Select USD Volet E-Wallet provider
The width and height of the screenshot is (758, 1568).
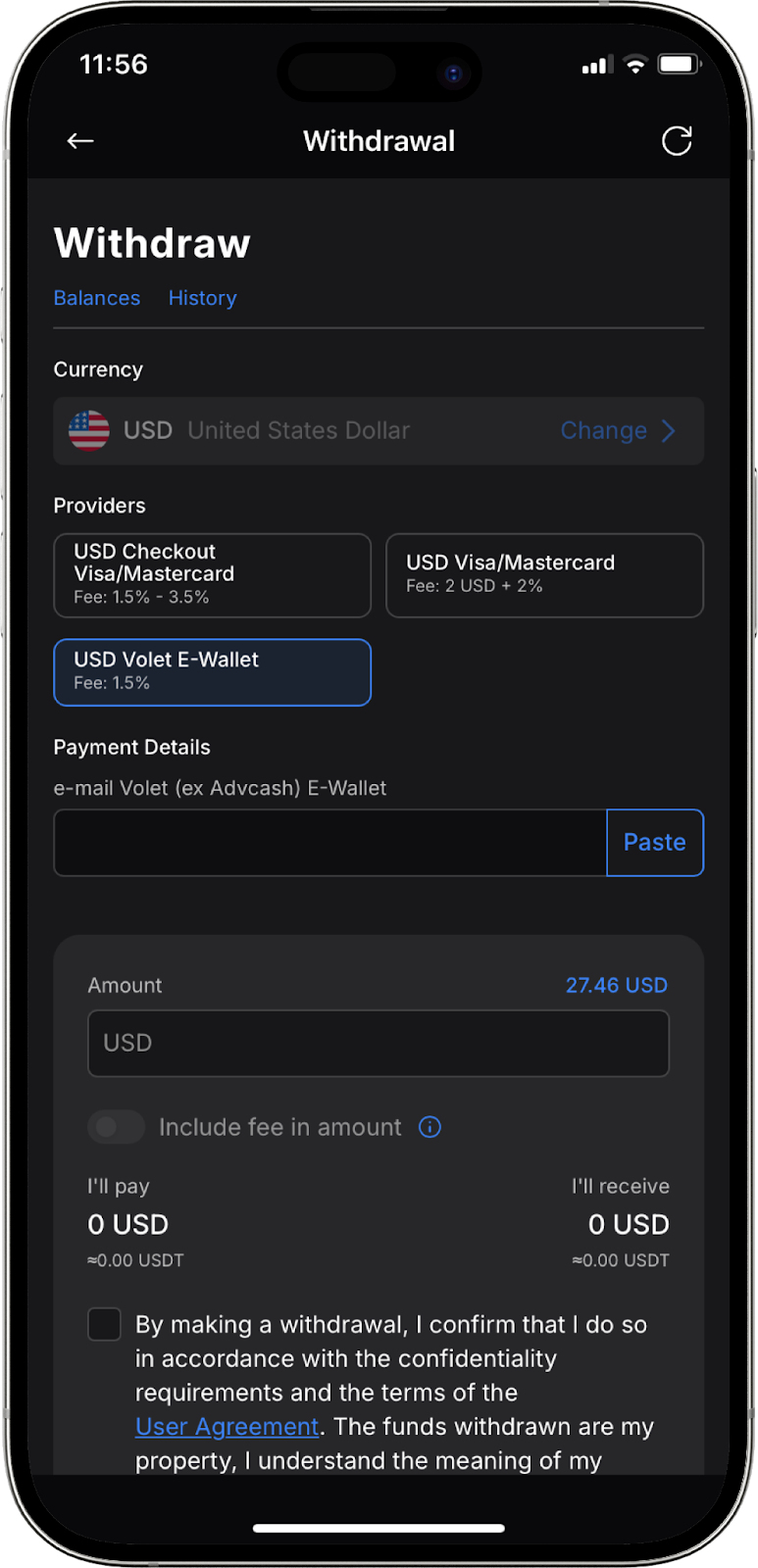[212, 672]
